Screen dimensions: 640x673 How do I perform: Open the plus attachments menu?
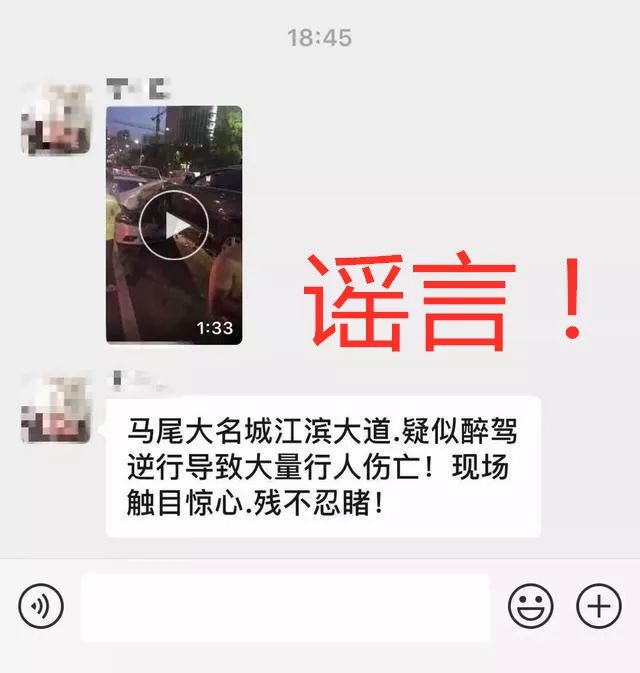598,605
